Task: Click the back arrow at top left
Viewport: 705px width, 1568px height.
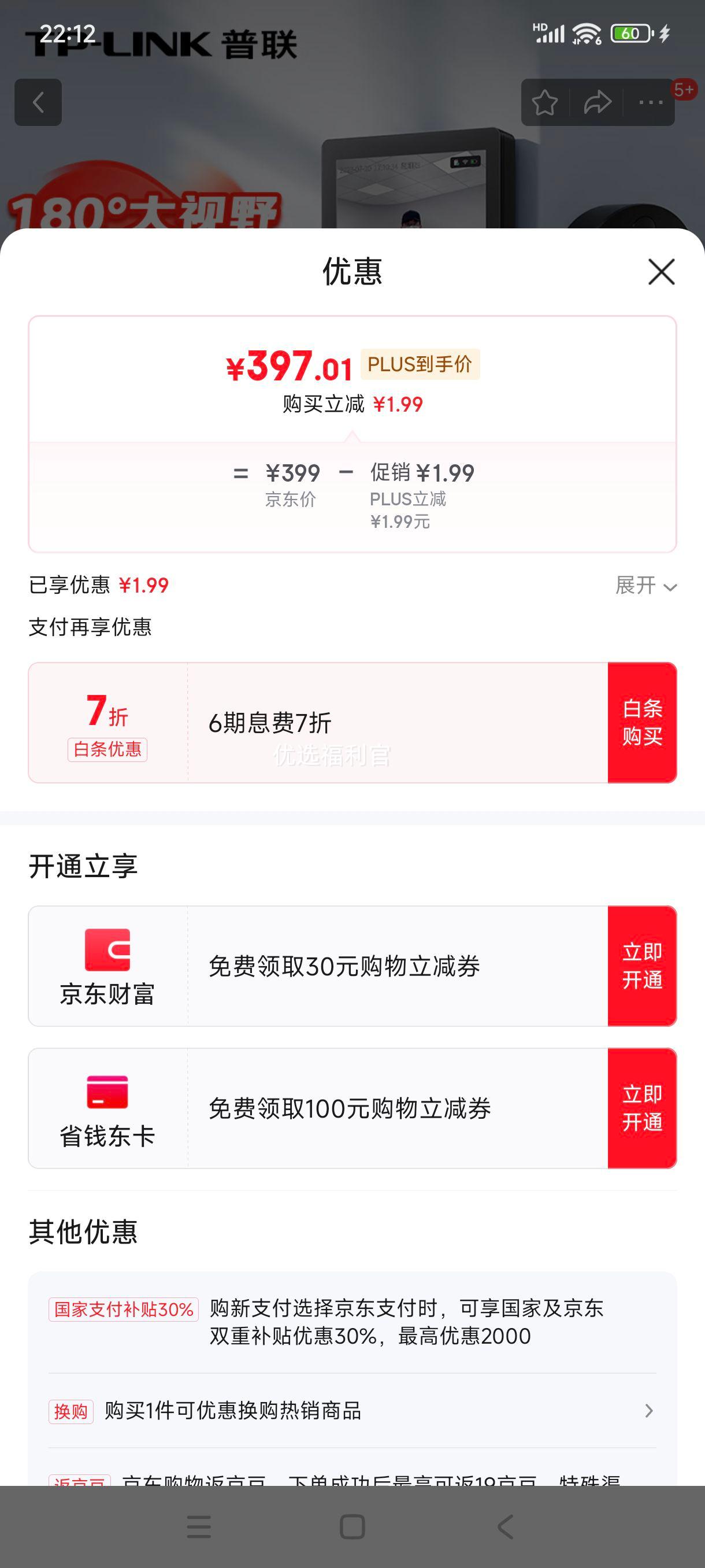Action: coord(39,102)
